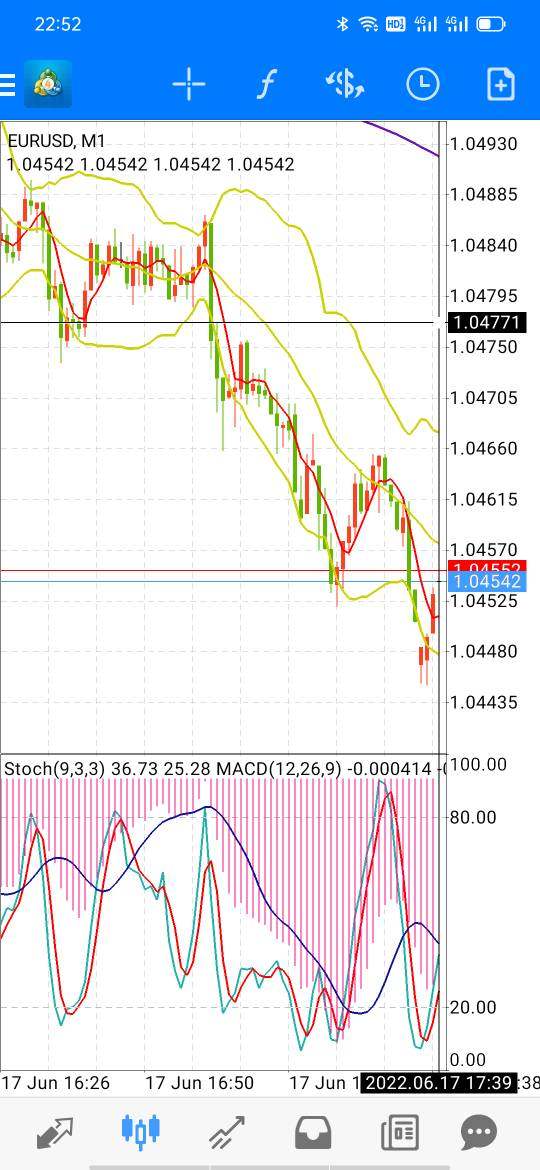Screen dimensions: 540x1170
Task: Open the Trade tab
Action: [227, 1133]
